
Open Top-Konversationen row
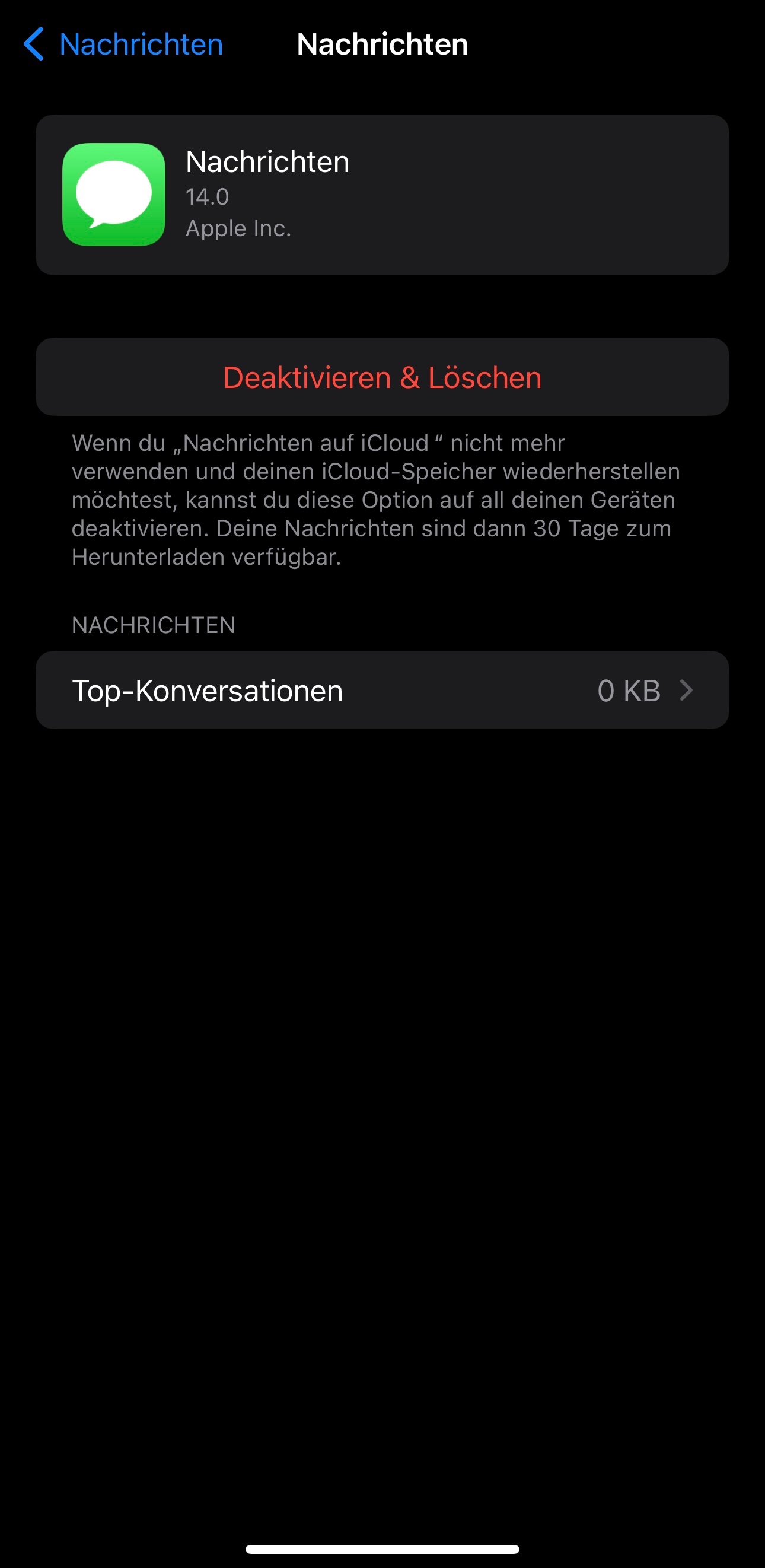pos(382,690)
